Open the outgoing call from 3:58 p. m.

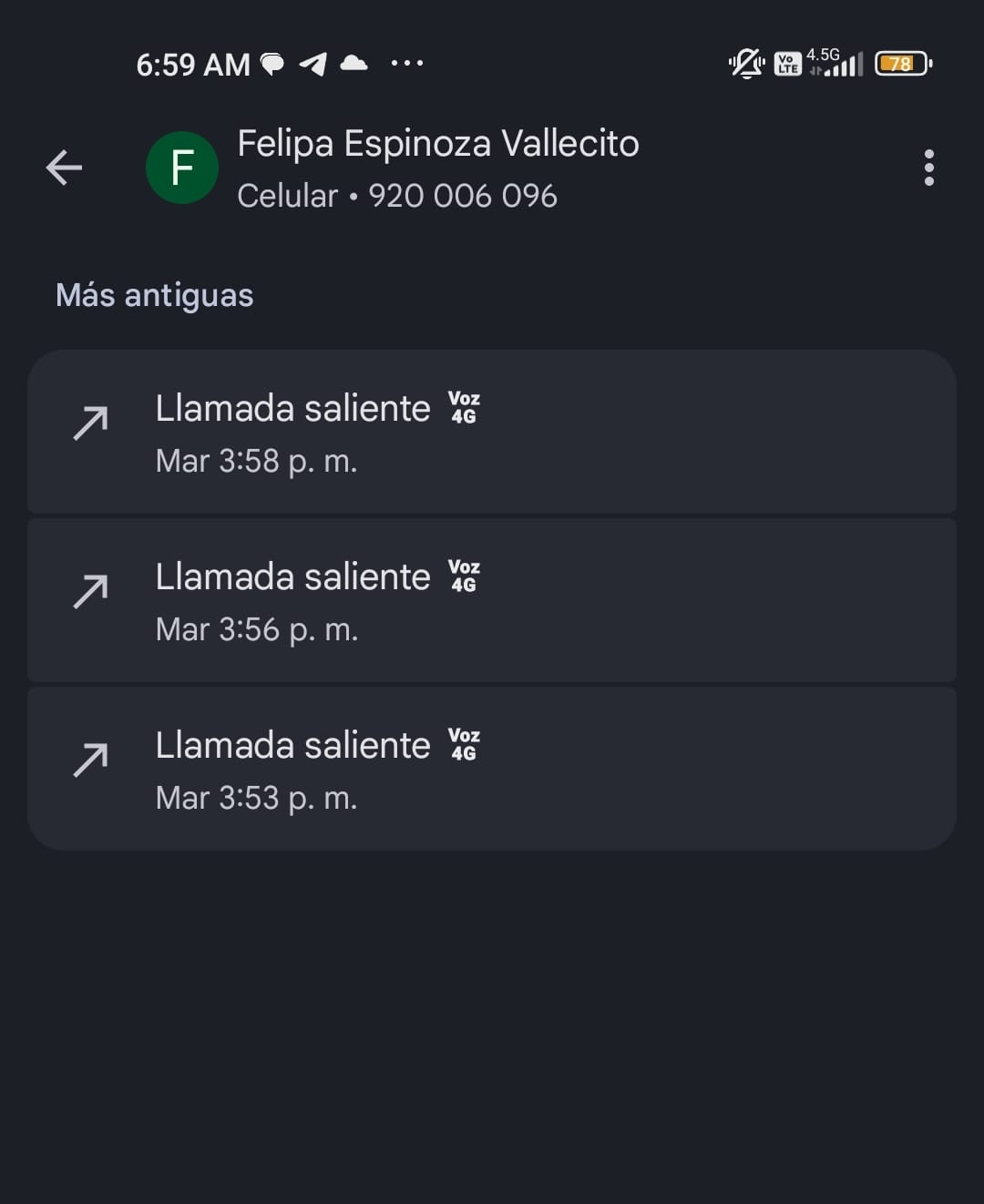point(492,433)
